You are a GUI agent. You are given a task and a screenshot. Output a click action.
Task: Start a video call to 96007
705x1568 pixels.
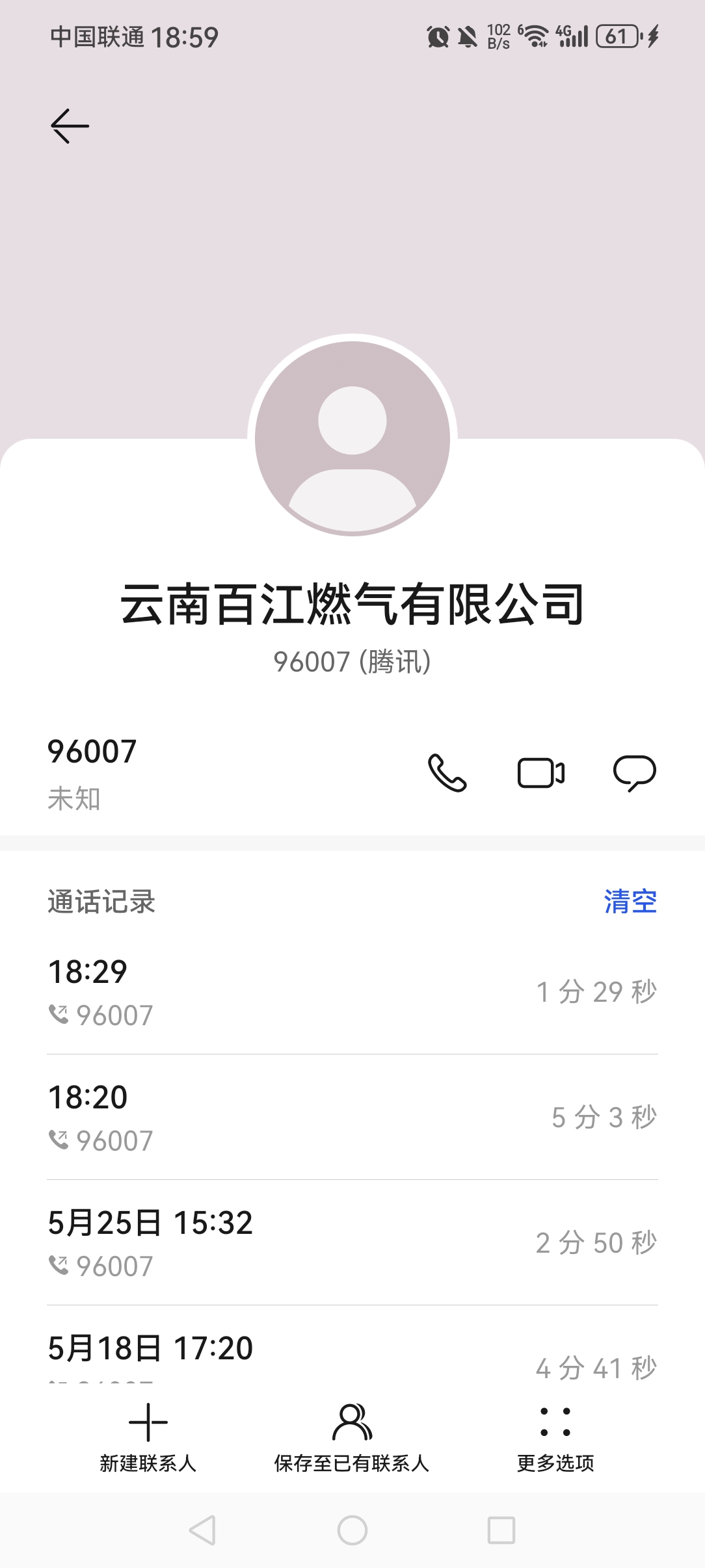pos(540,773)
